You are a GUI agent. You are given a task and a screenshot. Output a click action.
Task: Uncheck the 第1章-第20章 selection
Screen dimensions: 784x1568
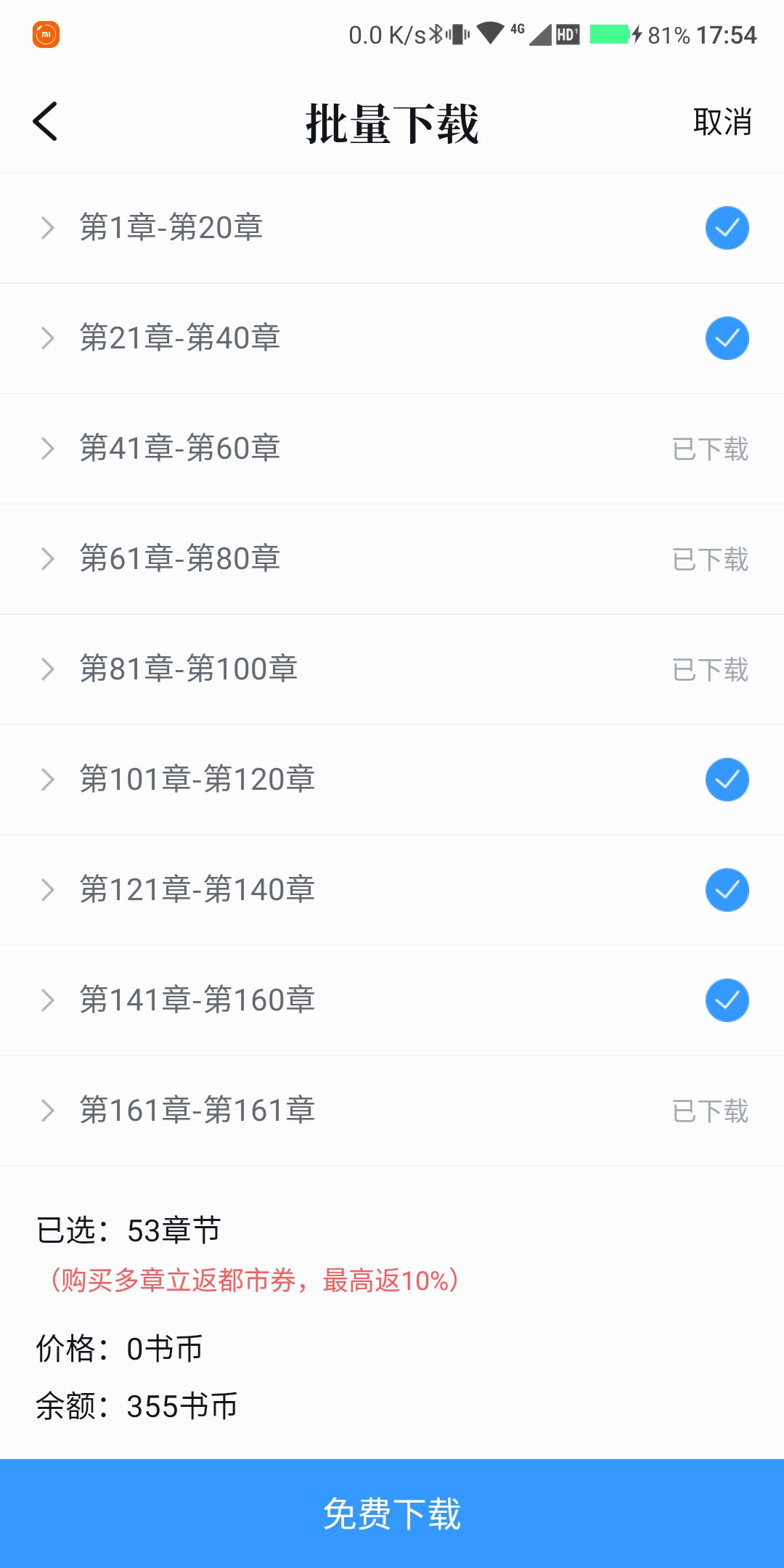(x=727, y=228)
